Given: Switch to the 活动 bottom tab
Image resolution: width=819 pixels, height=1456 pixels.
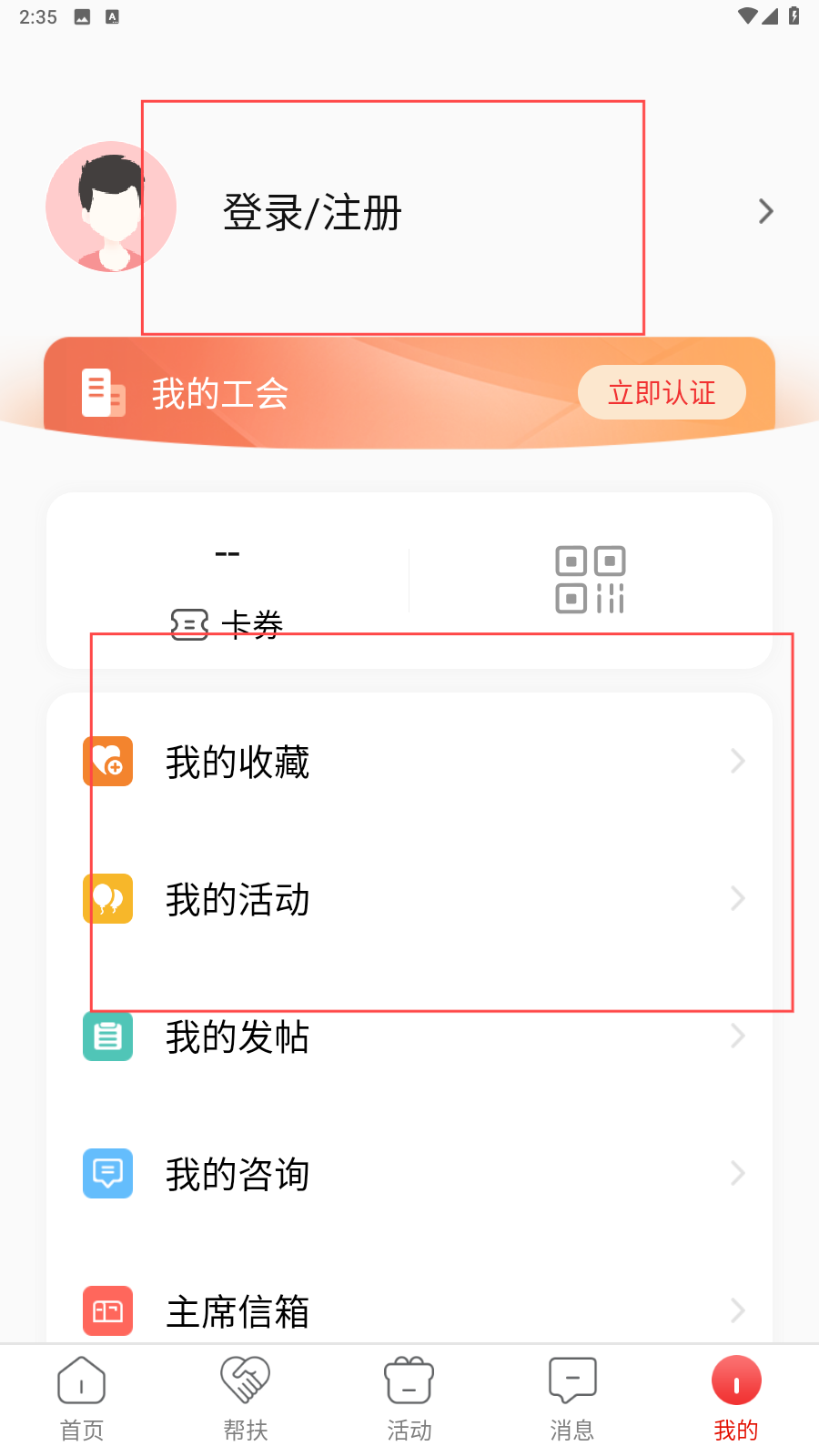Looking at the screenshot, I should point(409,1400).
